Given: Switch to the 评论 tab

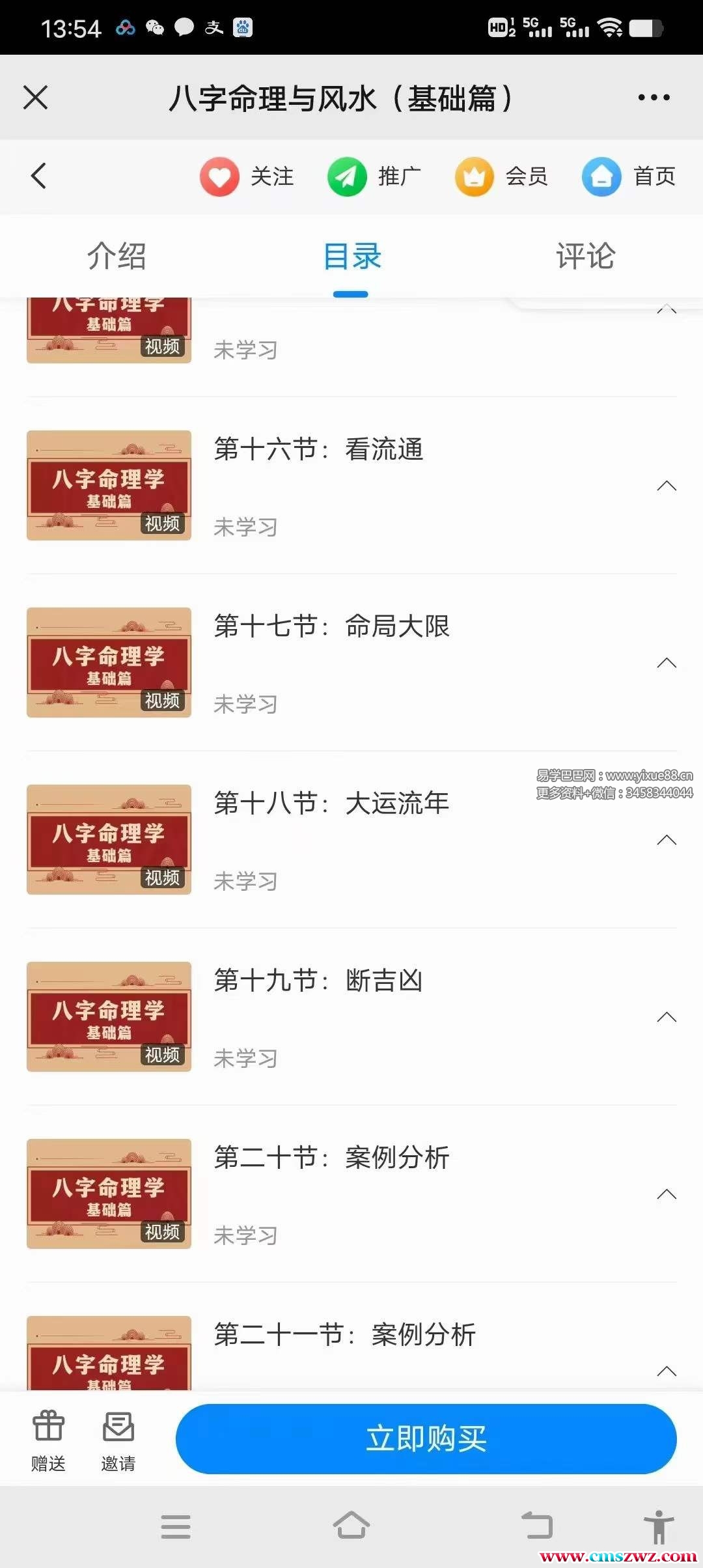Looking at the screenshot, I should point(585,256).
